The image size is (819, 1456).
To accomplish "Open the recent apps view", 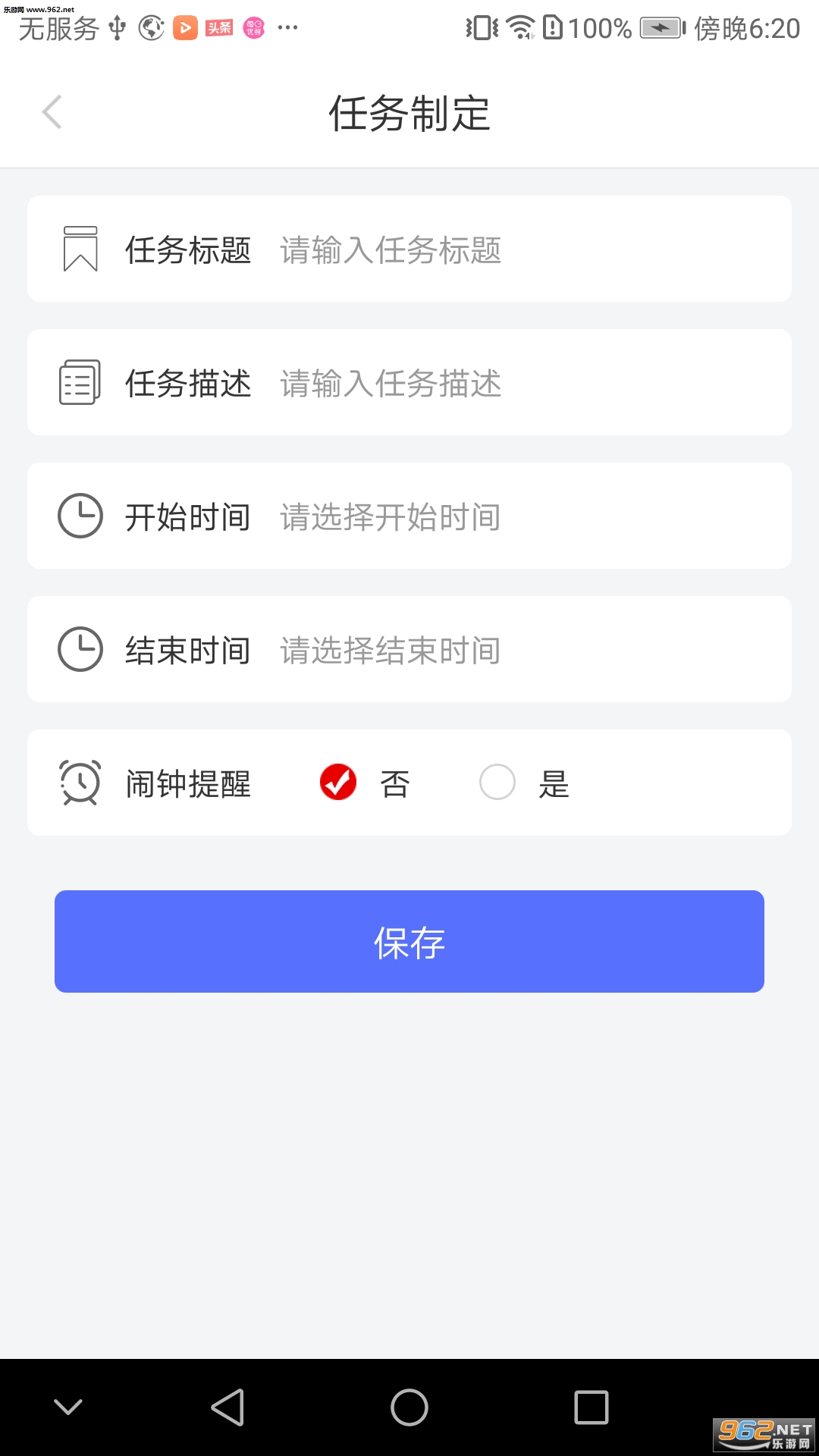I will (591, 1407).
